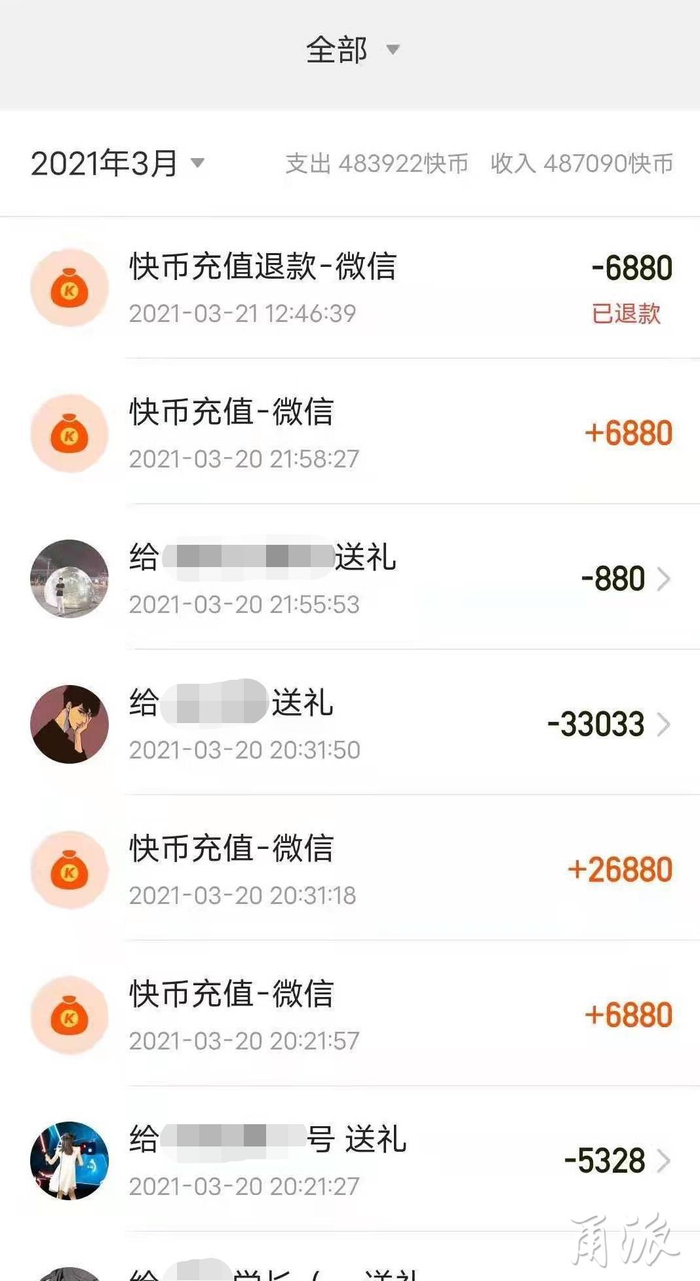The image size is (700, 1281).
Task: Open the 全部 filter dropdown
Action: tap(352, 49)
